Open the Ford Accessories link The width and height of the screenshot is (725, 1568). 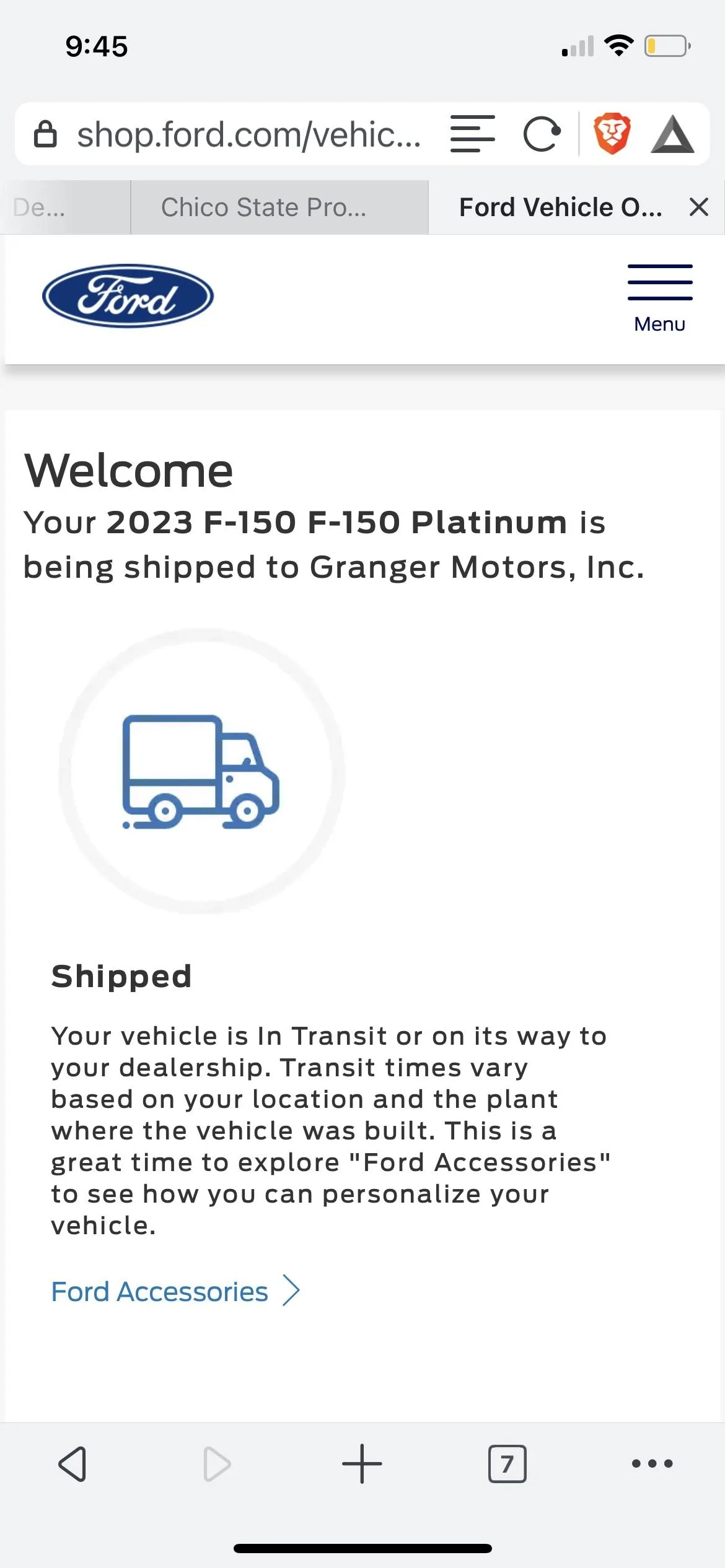click(x=160, y=1291)
